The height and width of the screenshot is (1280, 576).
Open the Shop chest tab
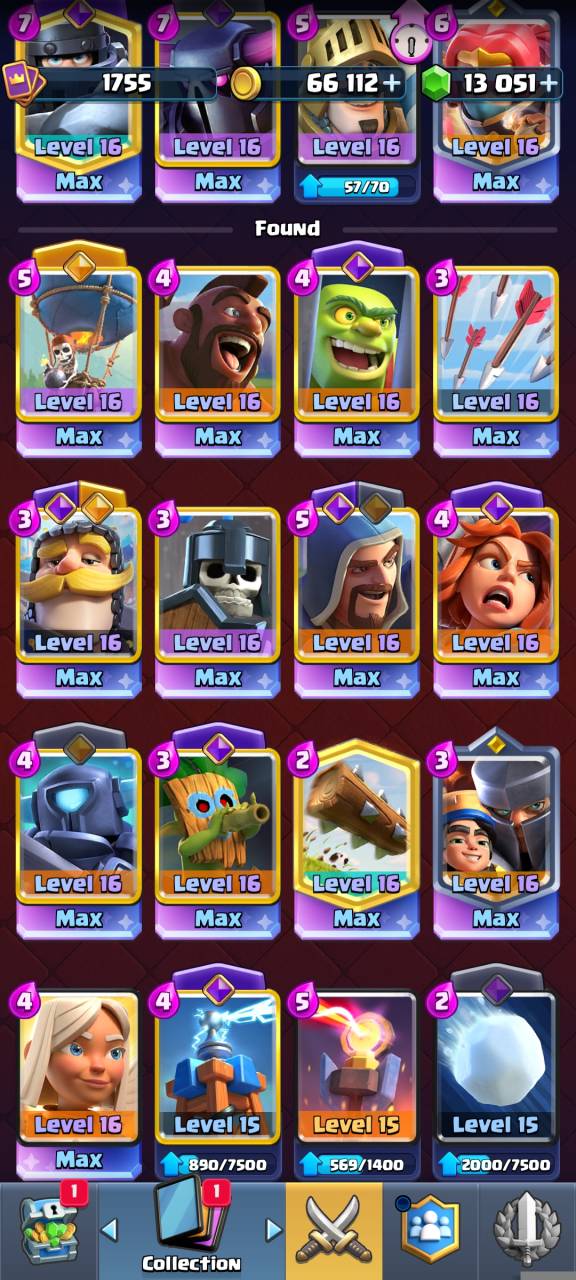pos(47,1230)
